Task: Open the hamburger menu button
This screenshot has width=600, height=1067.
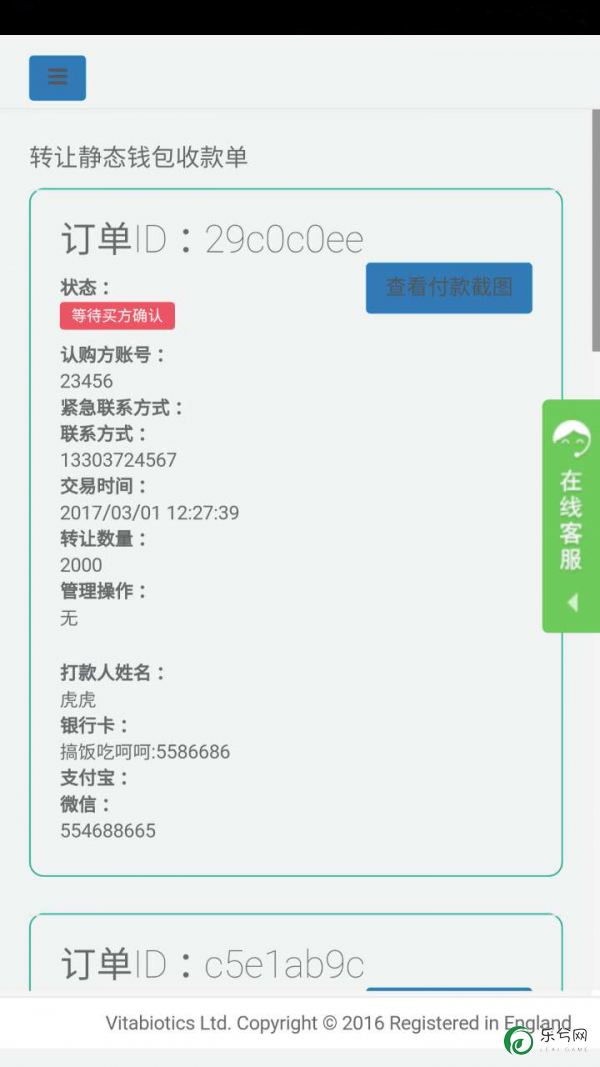Action: (57, 78)
